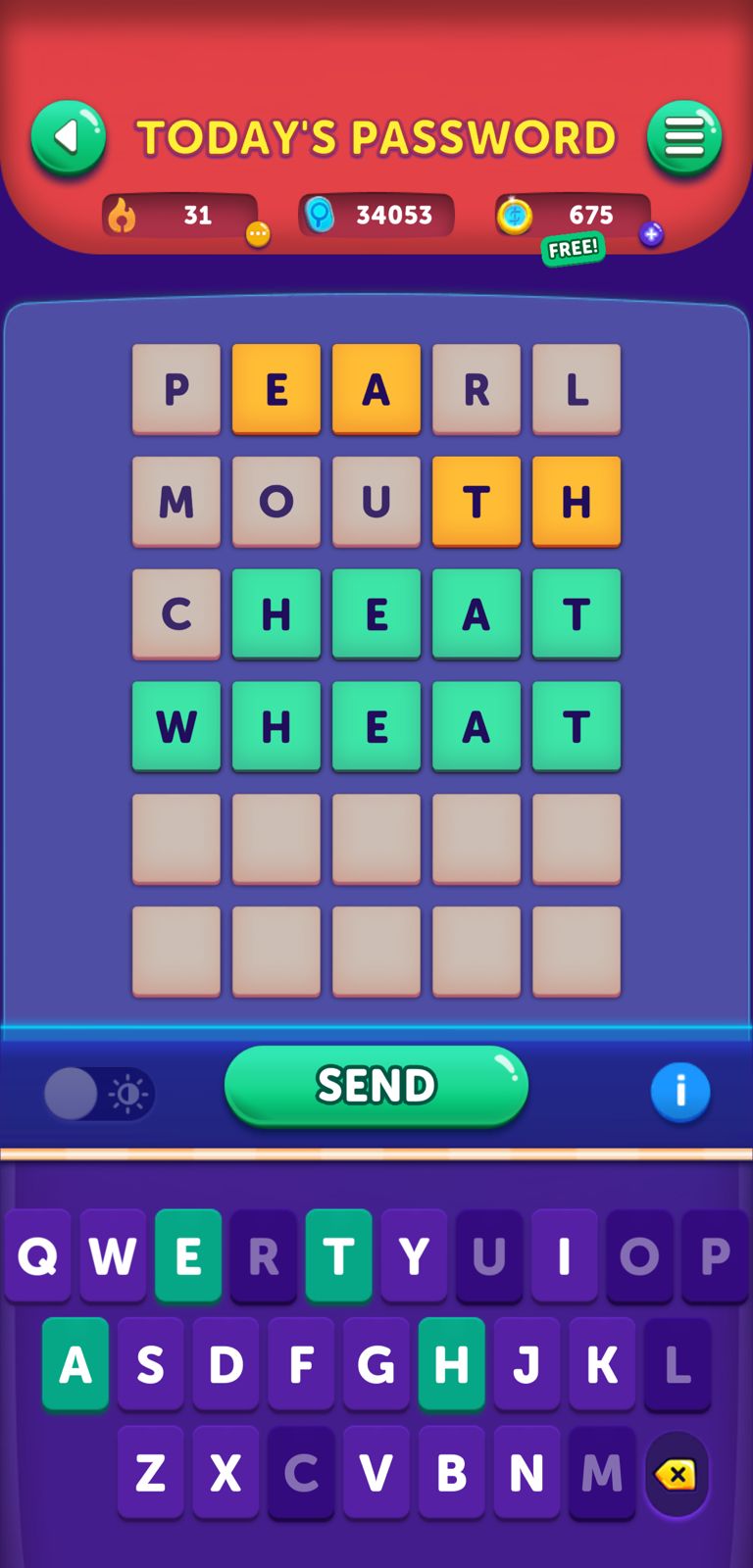Open the streak options next to 31
753x1568 pixels.
[258, 234]
